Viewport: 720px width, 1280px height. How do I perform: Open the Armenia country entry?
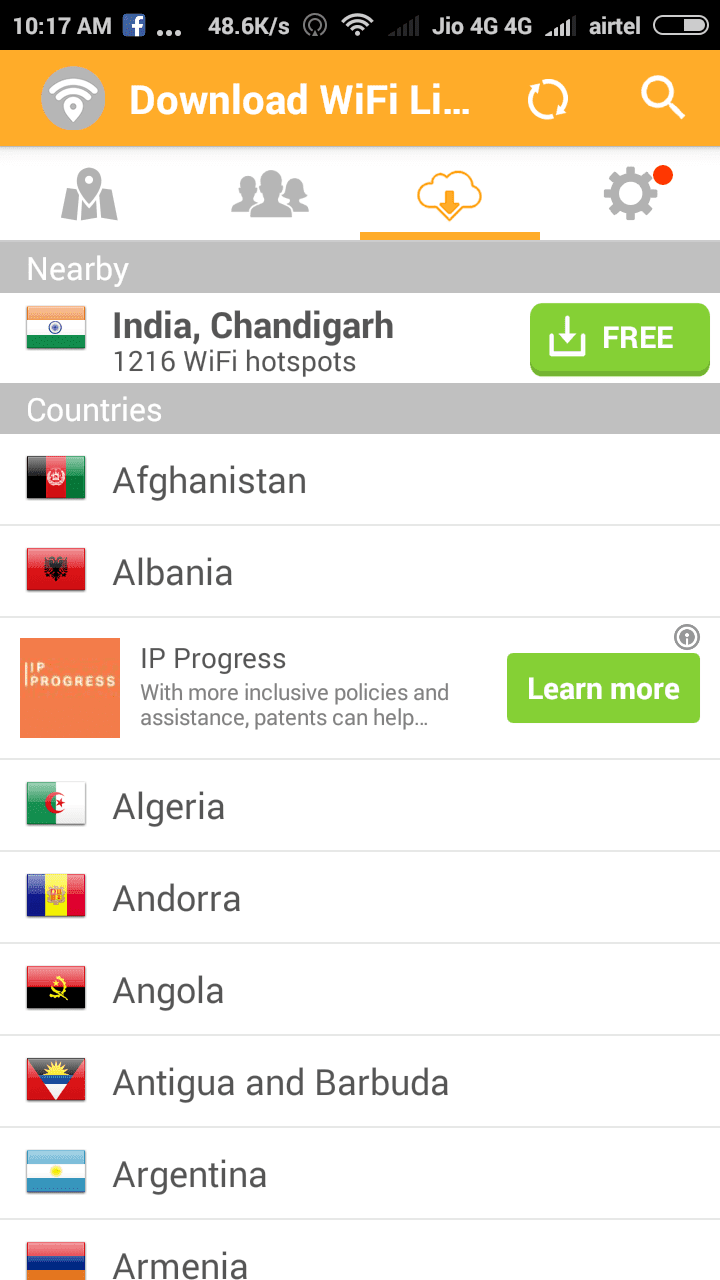[180, 1262]
